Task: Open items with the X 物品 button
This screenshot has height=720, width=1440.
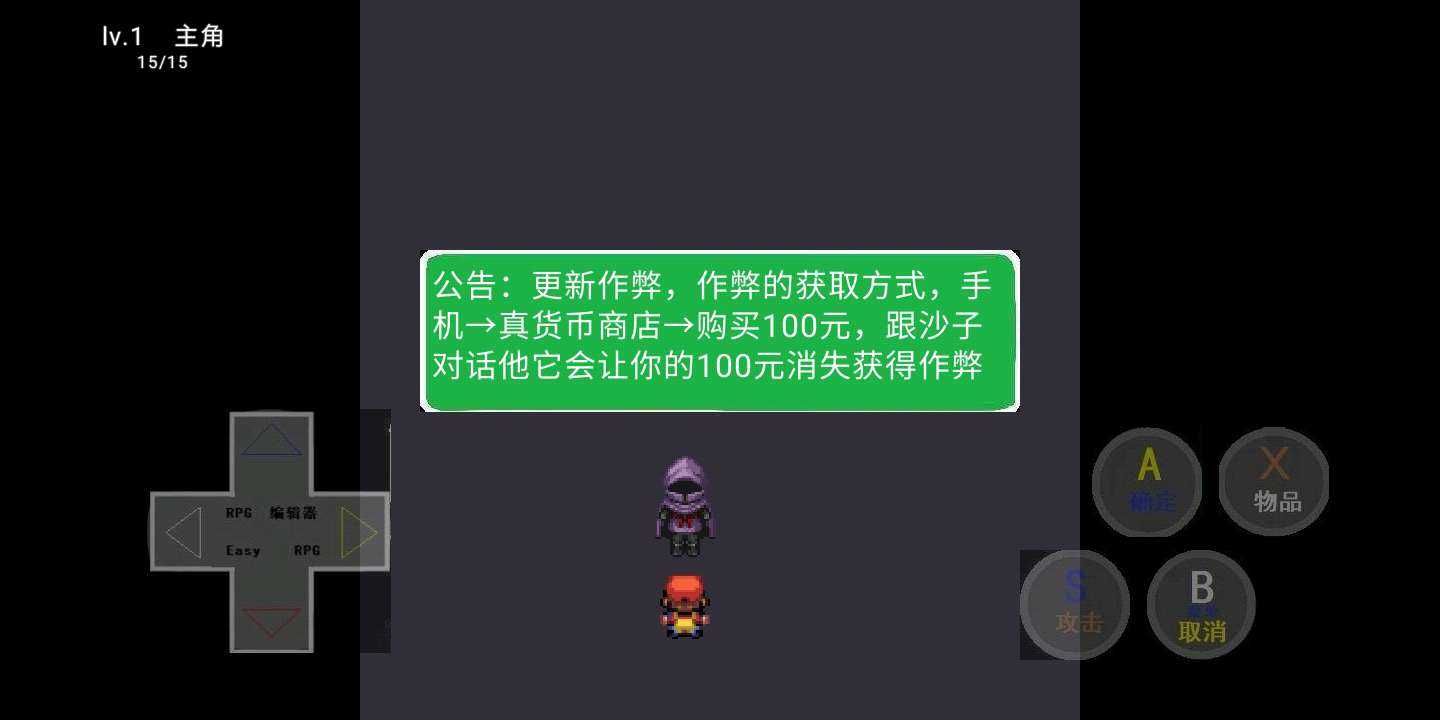Action: 1274,481
